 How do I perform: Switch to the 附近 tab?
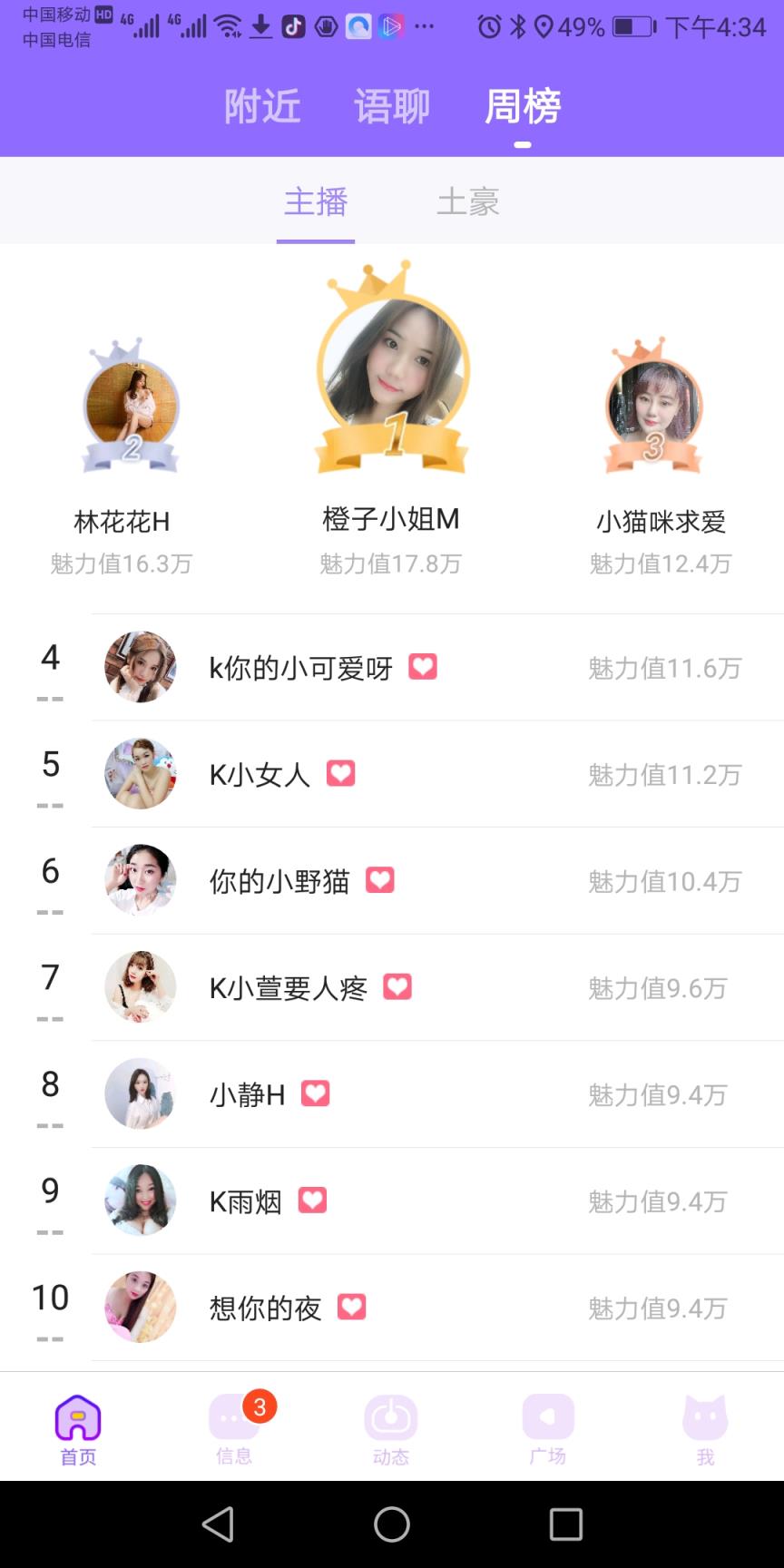tap(261, 106)
